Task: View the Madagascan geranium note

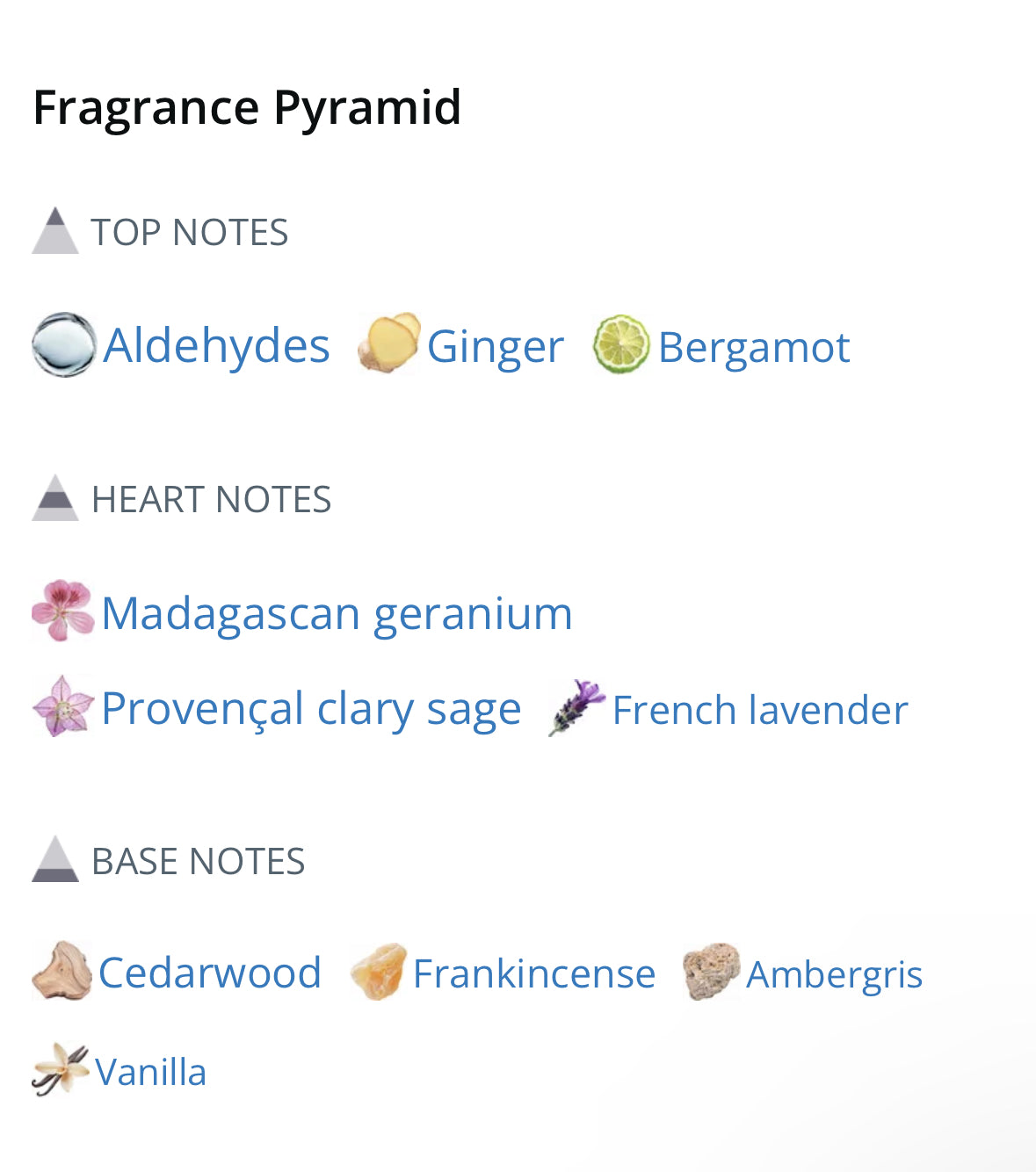Action: [336, 612]
